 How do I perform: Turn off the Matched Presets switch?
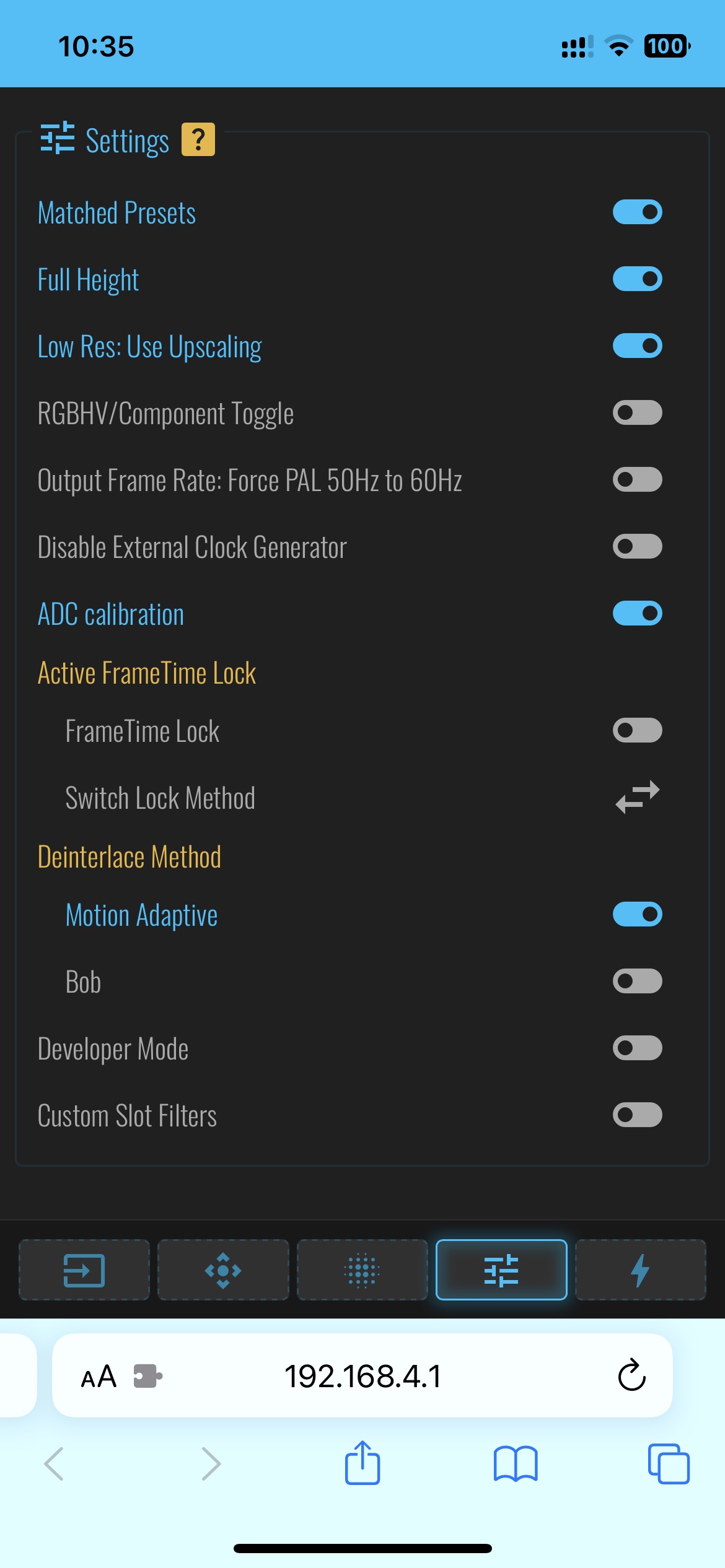(637, 212)
